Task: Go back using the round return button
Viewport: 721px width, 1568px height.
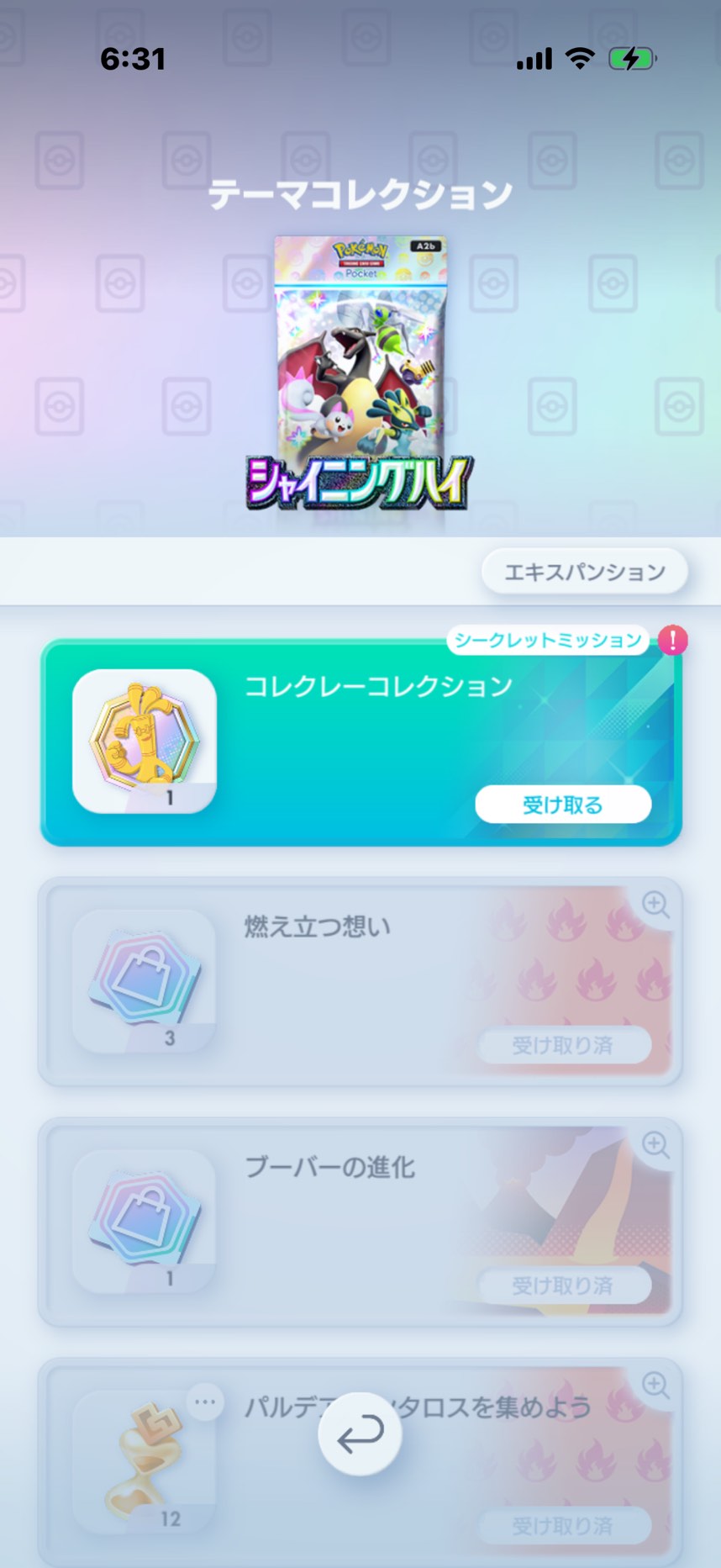Action: (x=360, y=1434)
